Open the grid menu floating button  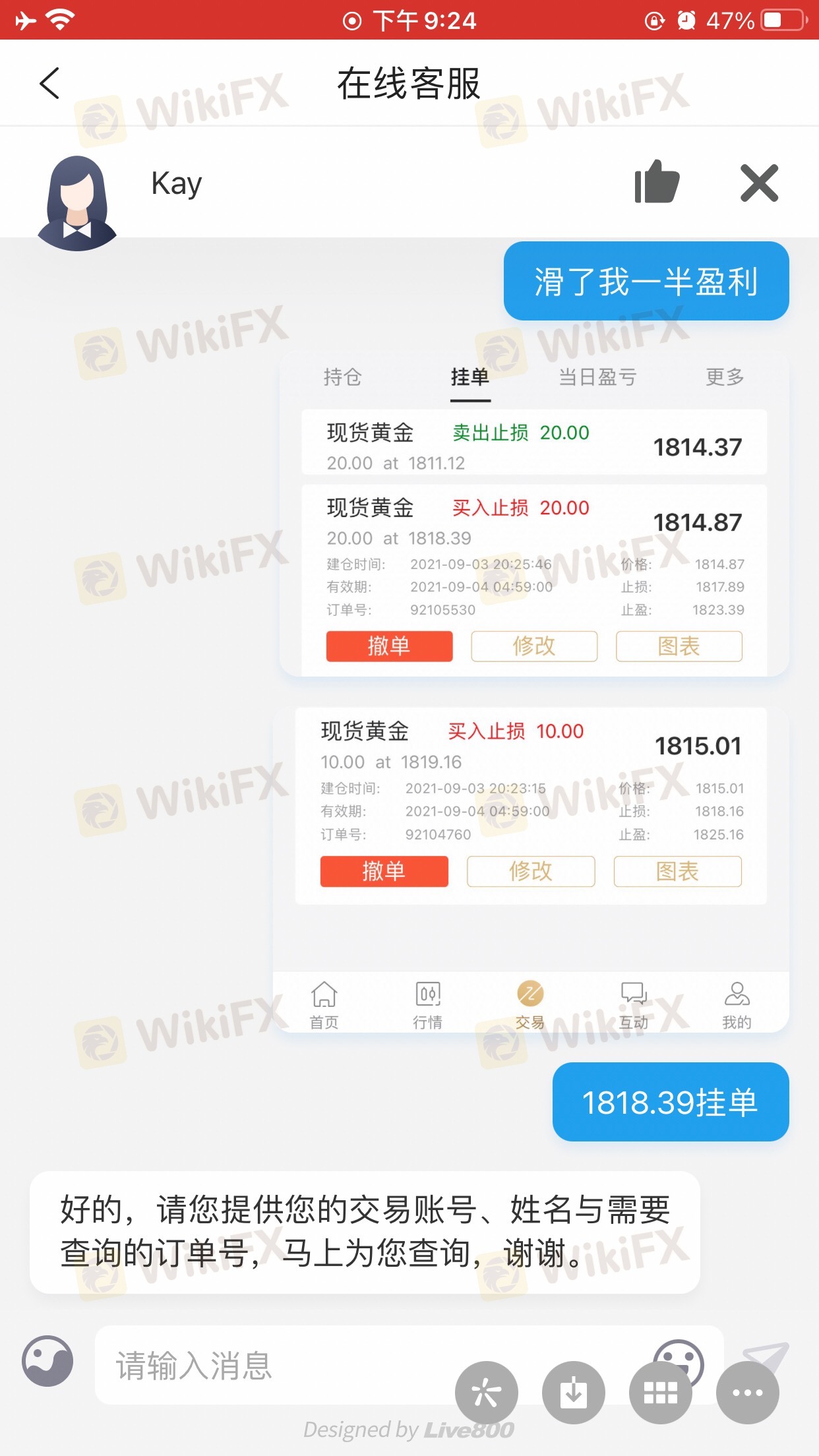pyautogui.click(x=660, y=1393)
